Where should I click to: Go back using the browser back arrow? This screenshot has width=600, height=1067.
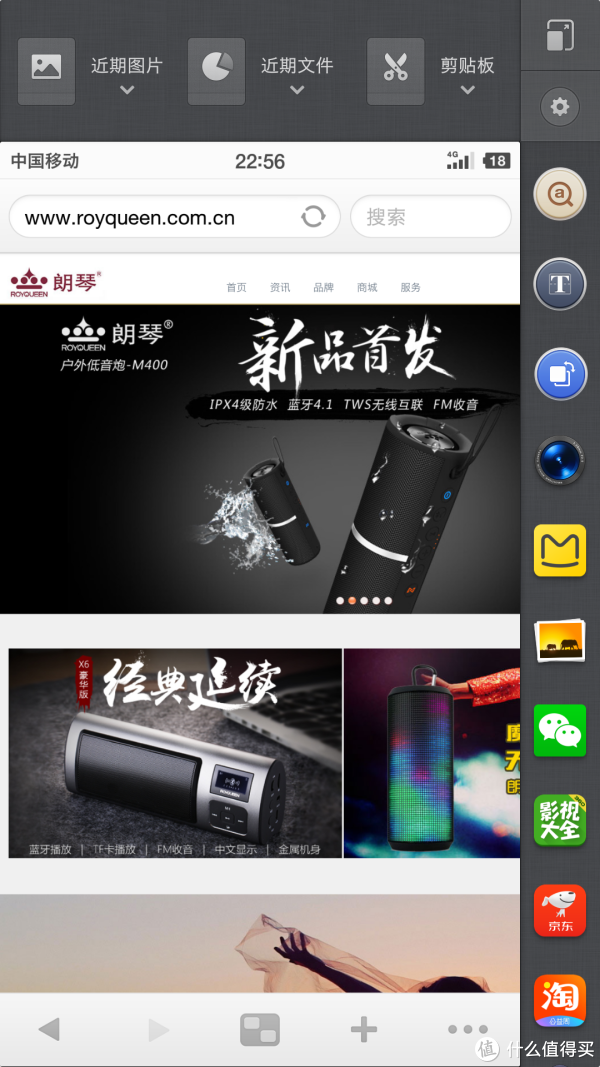(x=48, y=1029)
